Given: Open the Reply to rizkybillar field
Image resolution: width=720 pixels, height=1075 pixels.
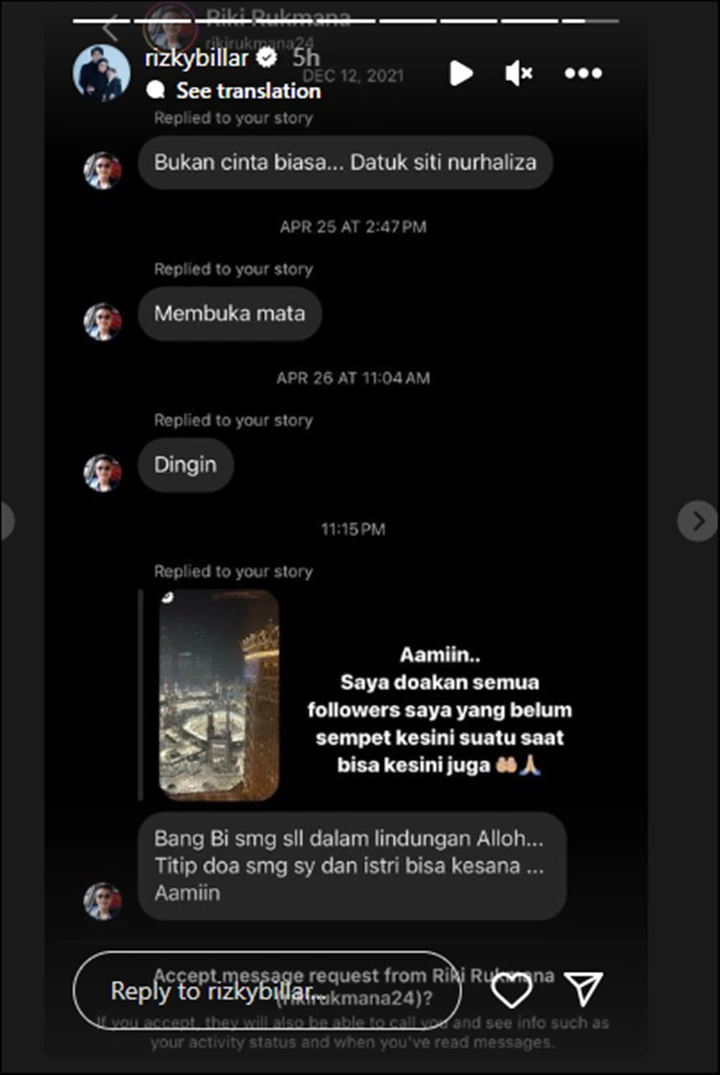Looking at the screenshot, I should (267, 991).
